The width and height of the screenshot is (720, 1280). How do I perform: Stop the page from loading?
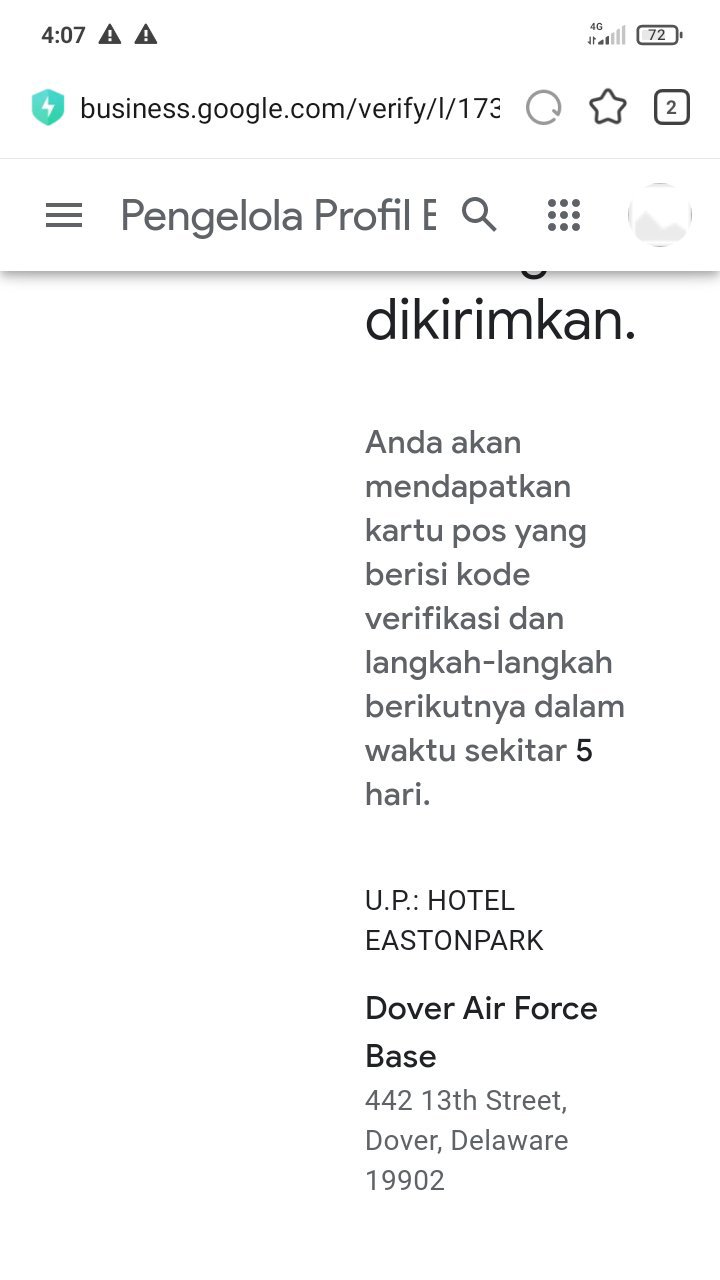544,108
